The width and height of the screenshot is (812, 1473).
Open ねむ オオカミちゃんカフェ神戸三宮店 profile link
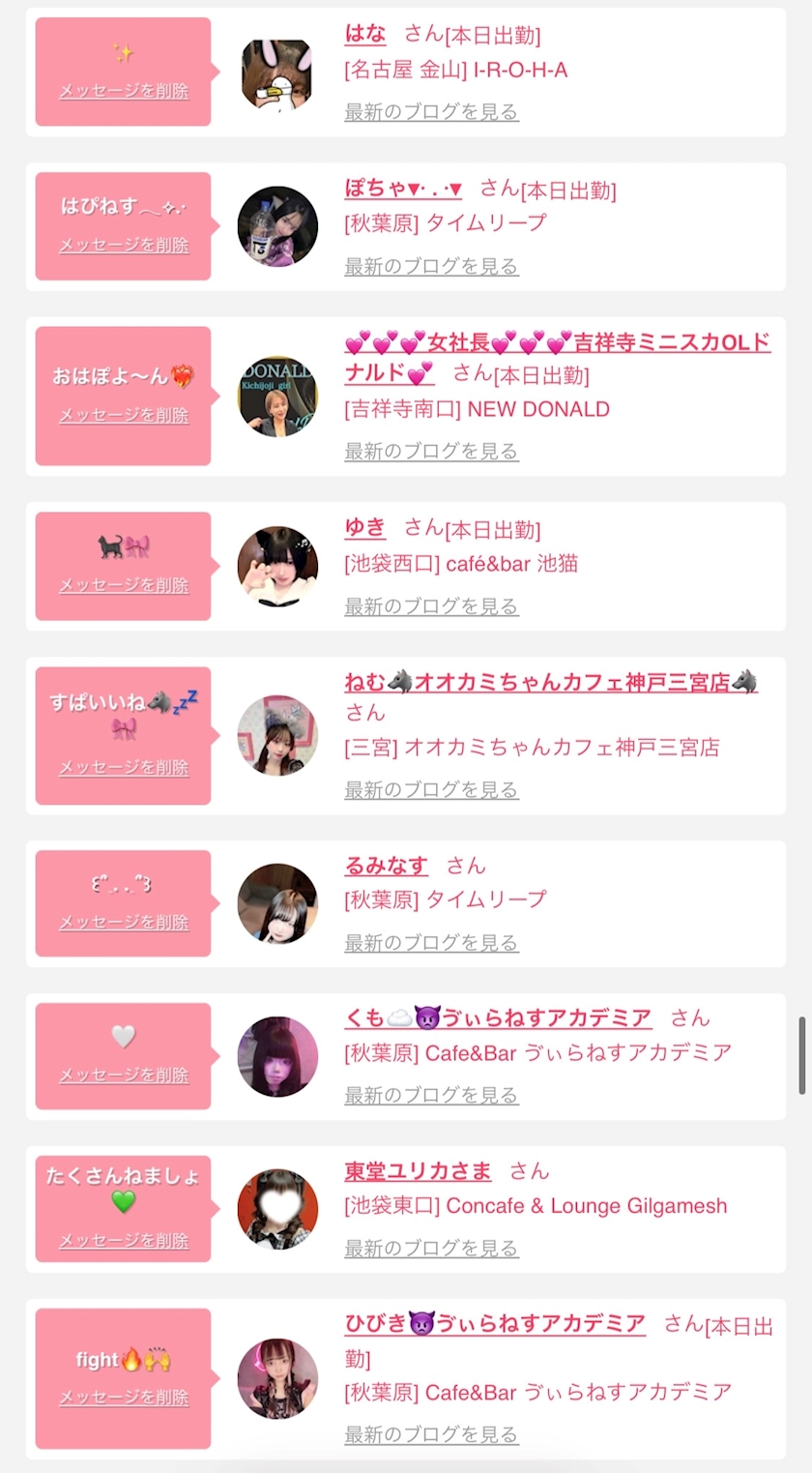pyautogui.click(x=551, y=683)
